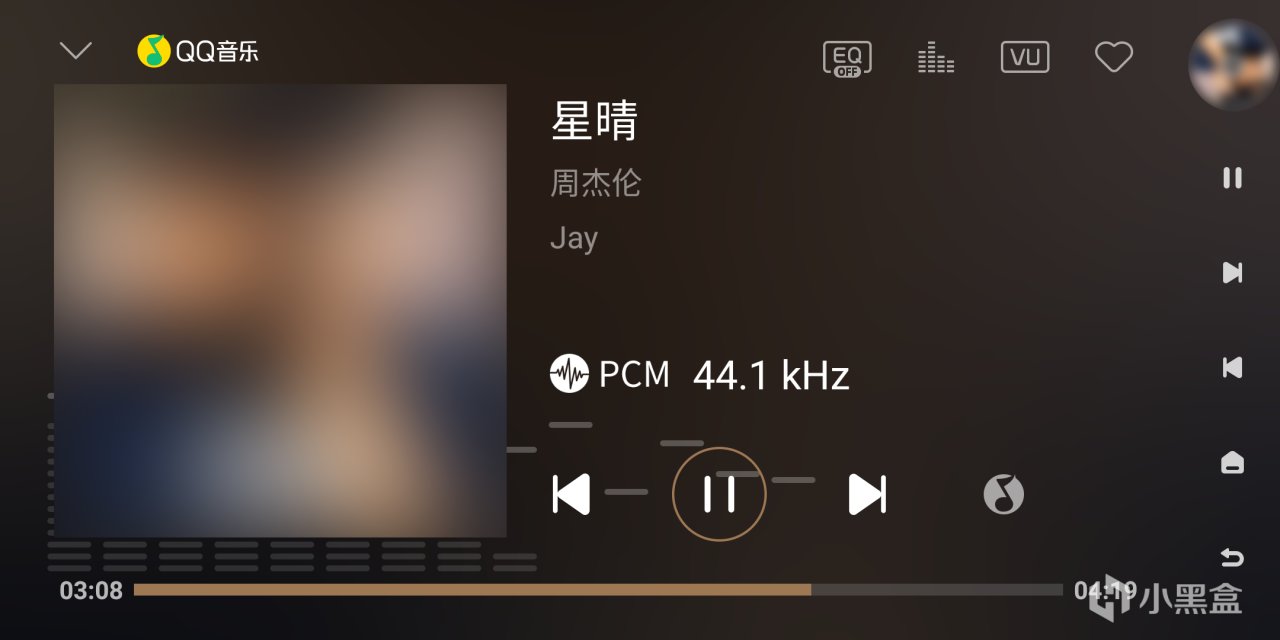
Task: Open the EQ settings
Action: click(x=847, y=58)
